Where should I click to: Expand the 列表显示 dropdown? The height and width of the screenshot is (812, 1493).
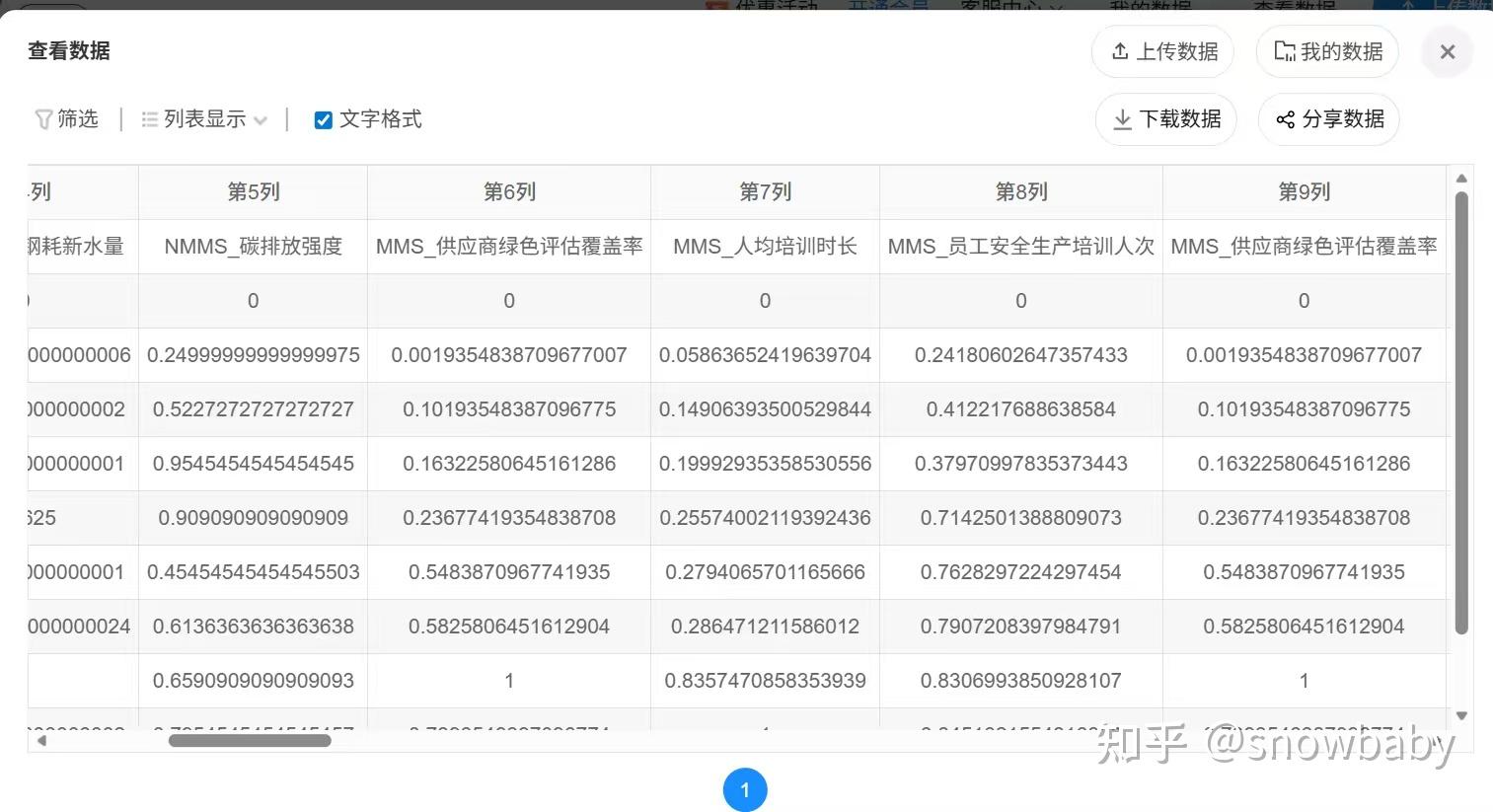click(x=204, y=119)
